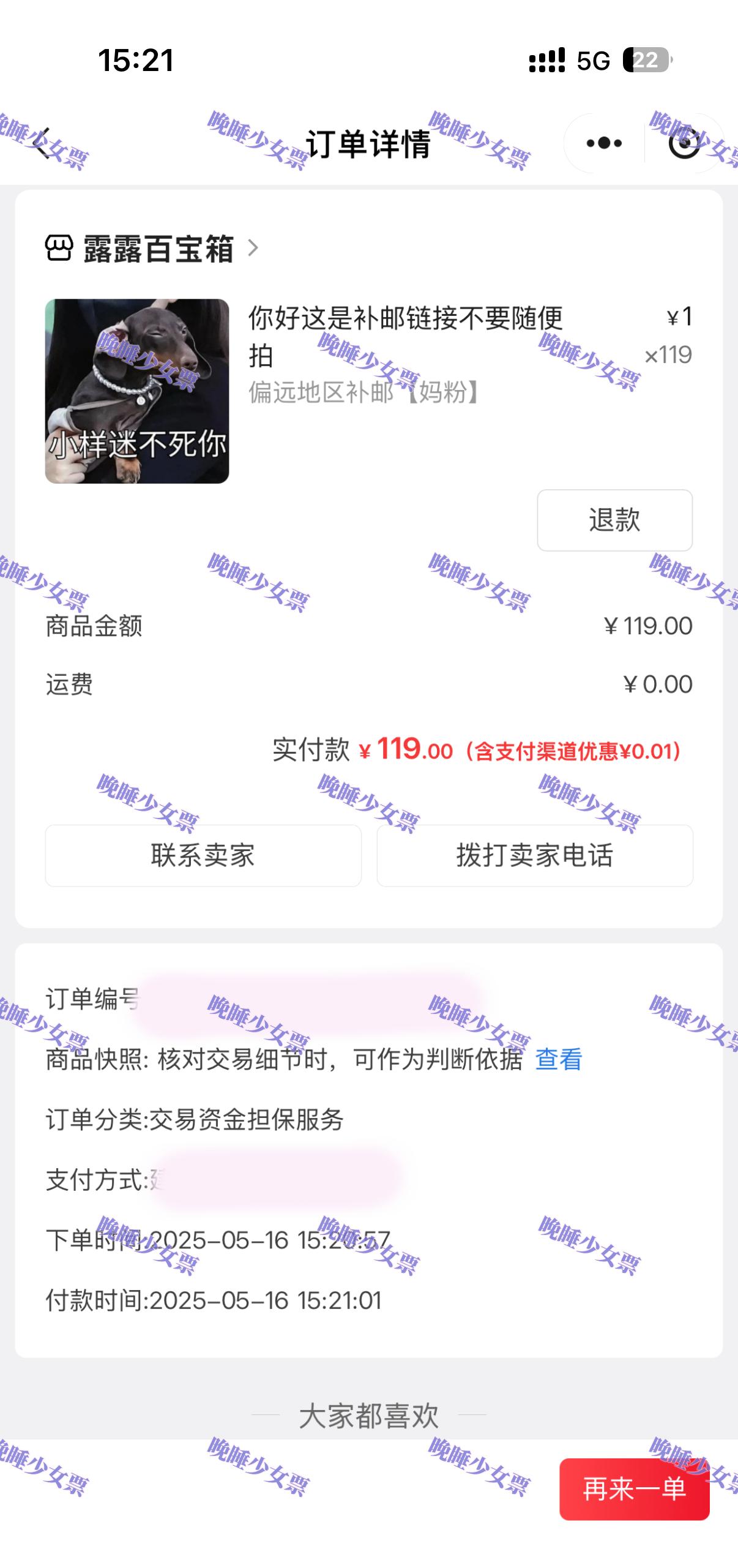Screen dimensions: 738x1568
Task: Reorder with 再来一单 button
Action: 635,1489
